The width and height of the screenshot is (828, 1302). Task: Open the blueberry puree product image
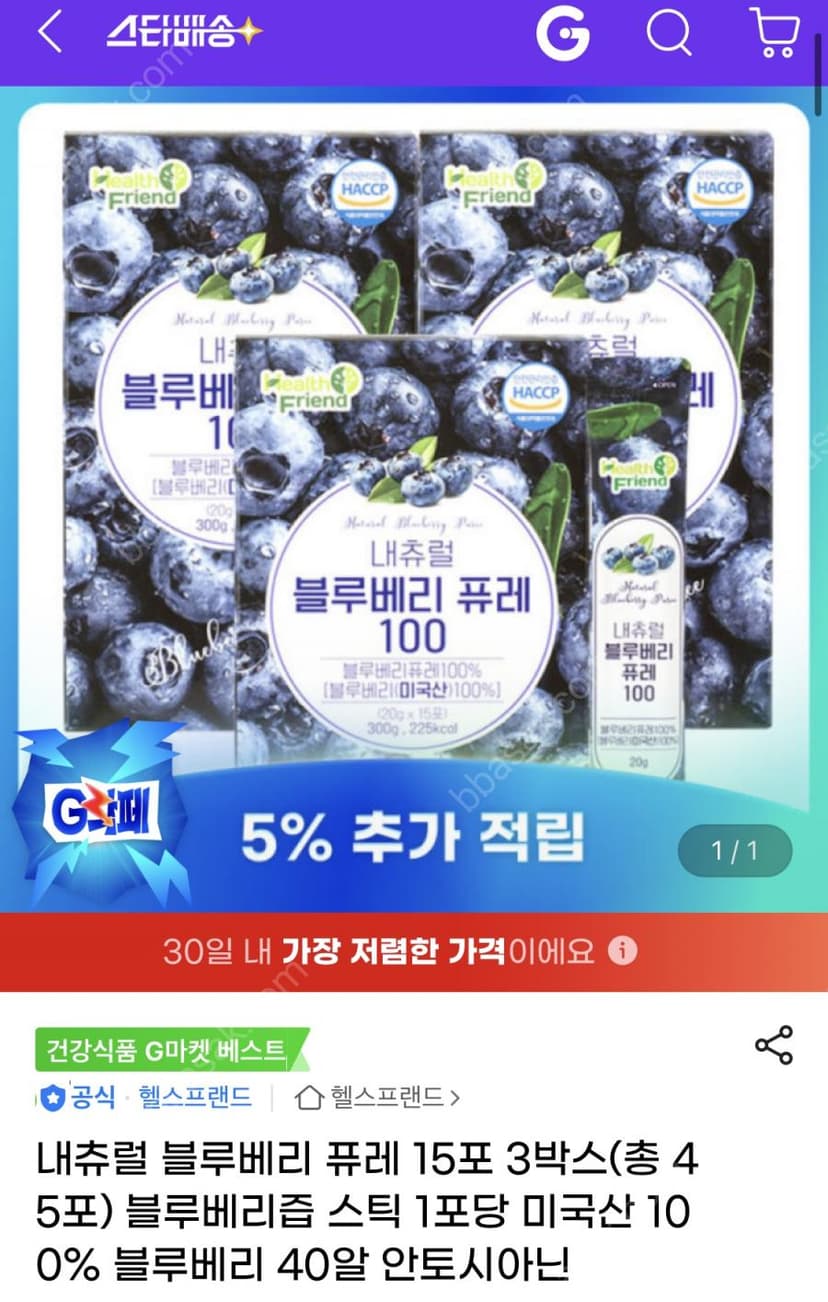coord(414,499)
